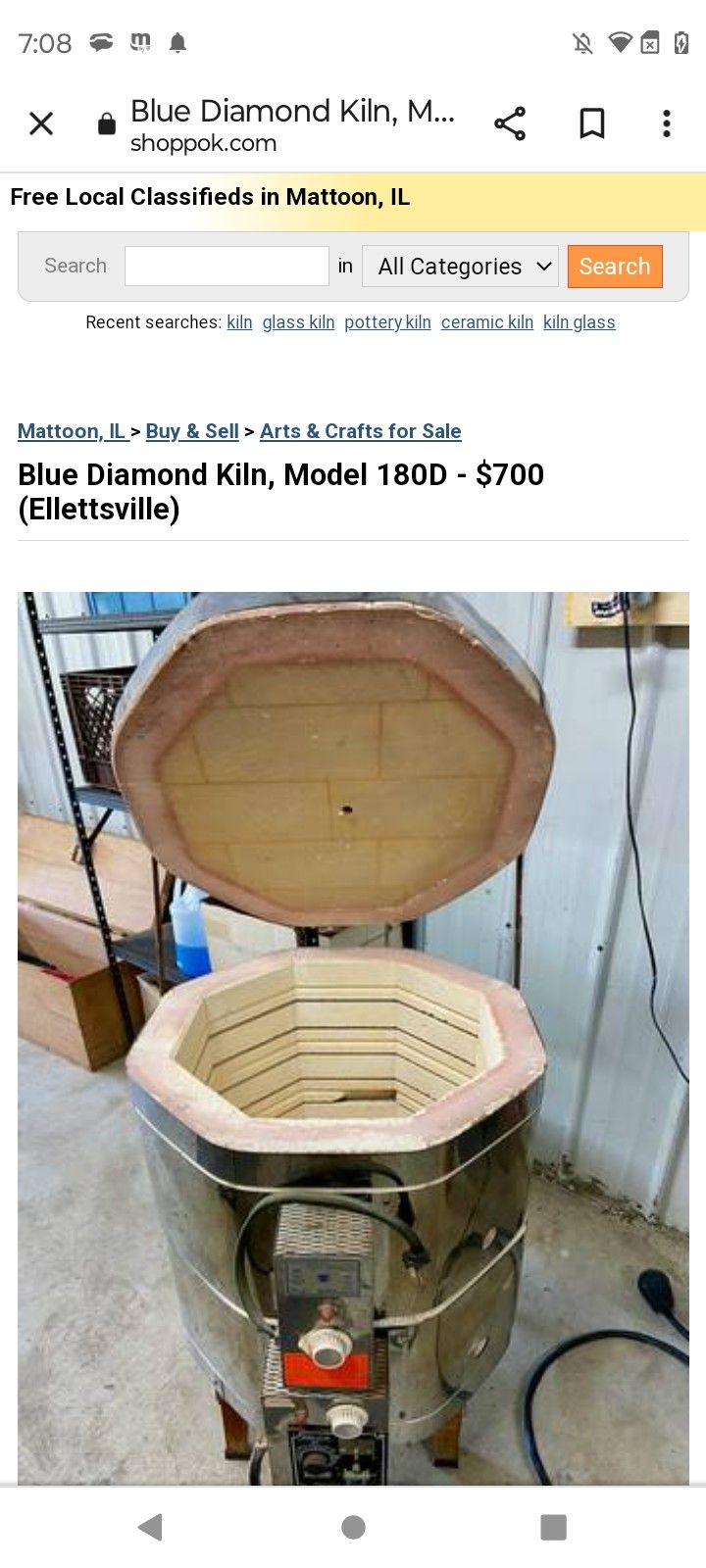Go to the home screen
The height and width of the screenshot is (1568, 706).
pos(353,1527)
